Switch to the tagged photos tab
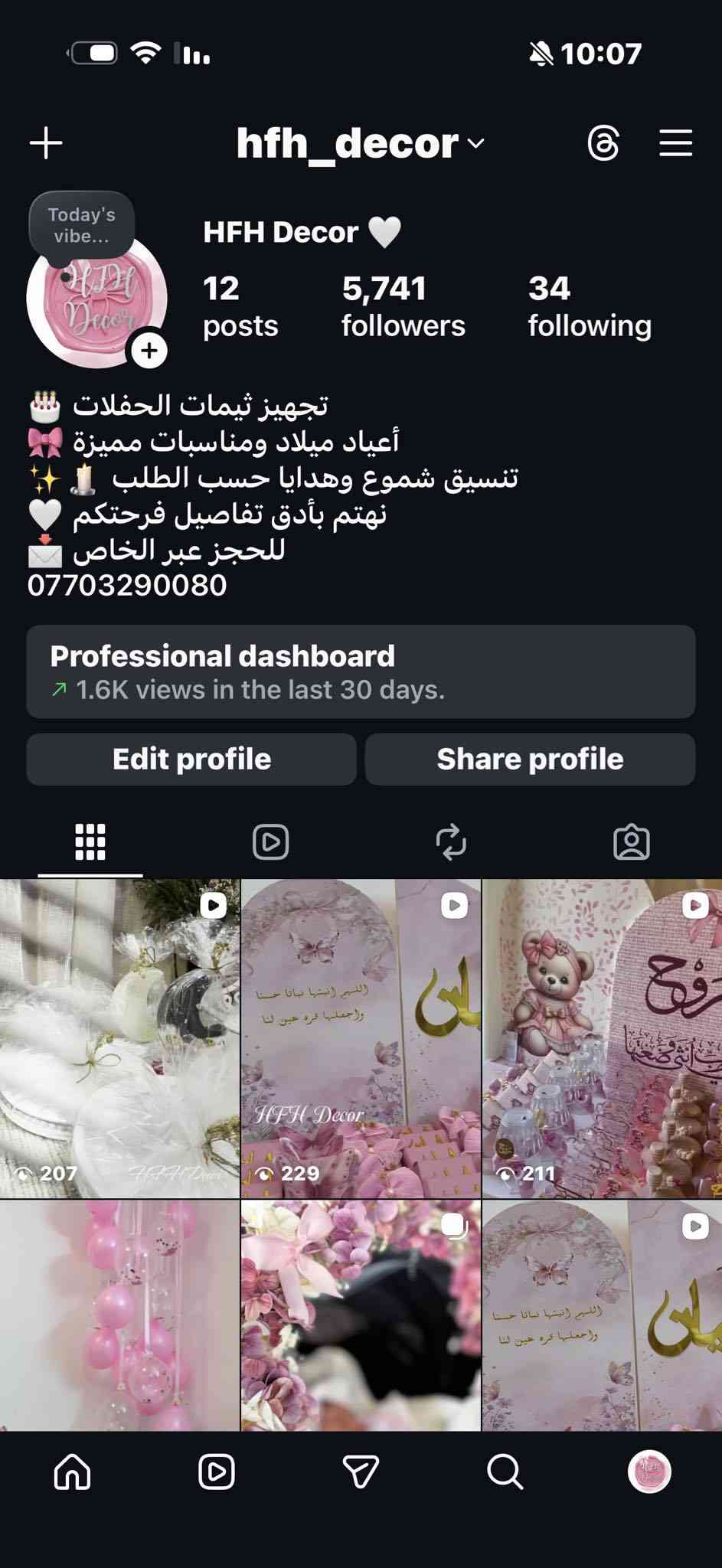This screenshot has height=1568, width=722. coord(632,842)
